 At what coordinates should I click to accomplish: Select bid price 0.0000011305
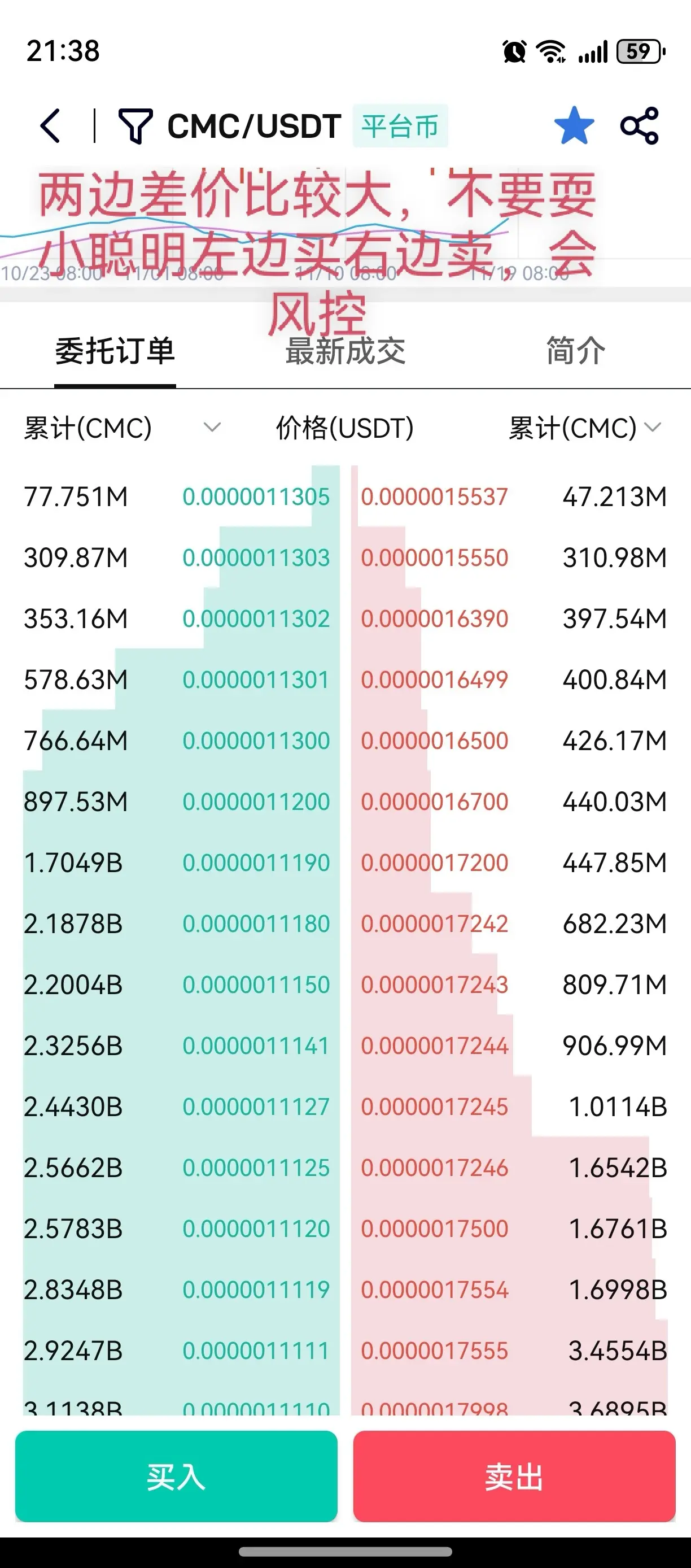coord(256,496)
